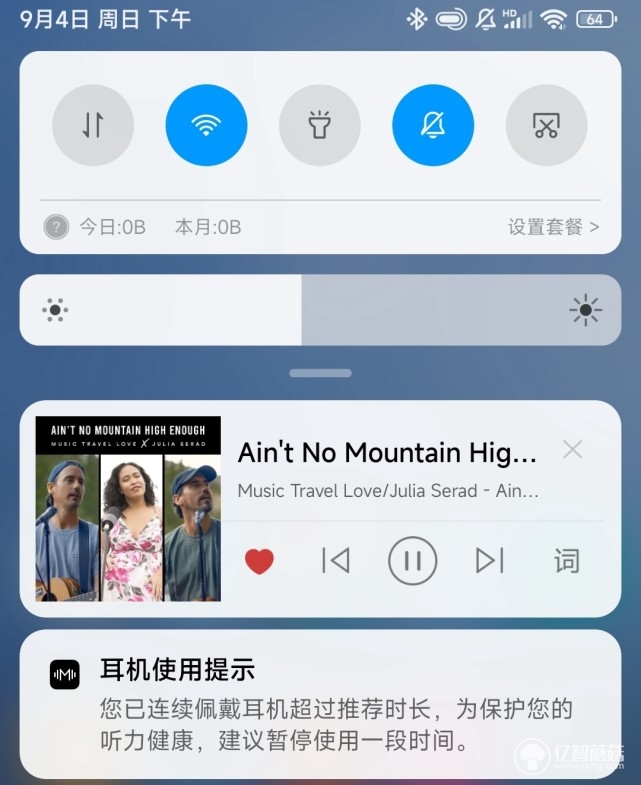Viewport: 641px width, 785px height.
Task: Skip to the next track
Action: click(489, 561)
